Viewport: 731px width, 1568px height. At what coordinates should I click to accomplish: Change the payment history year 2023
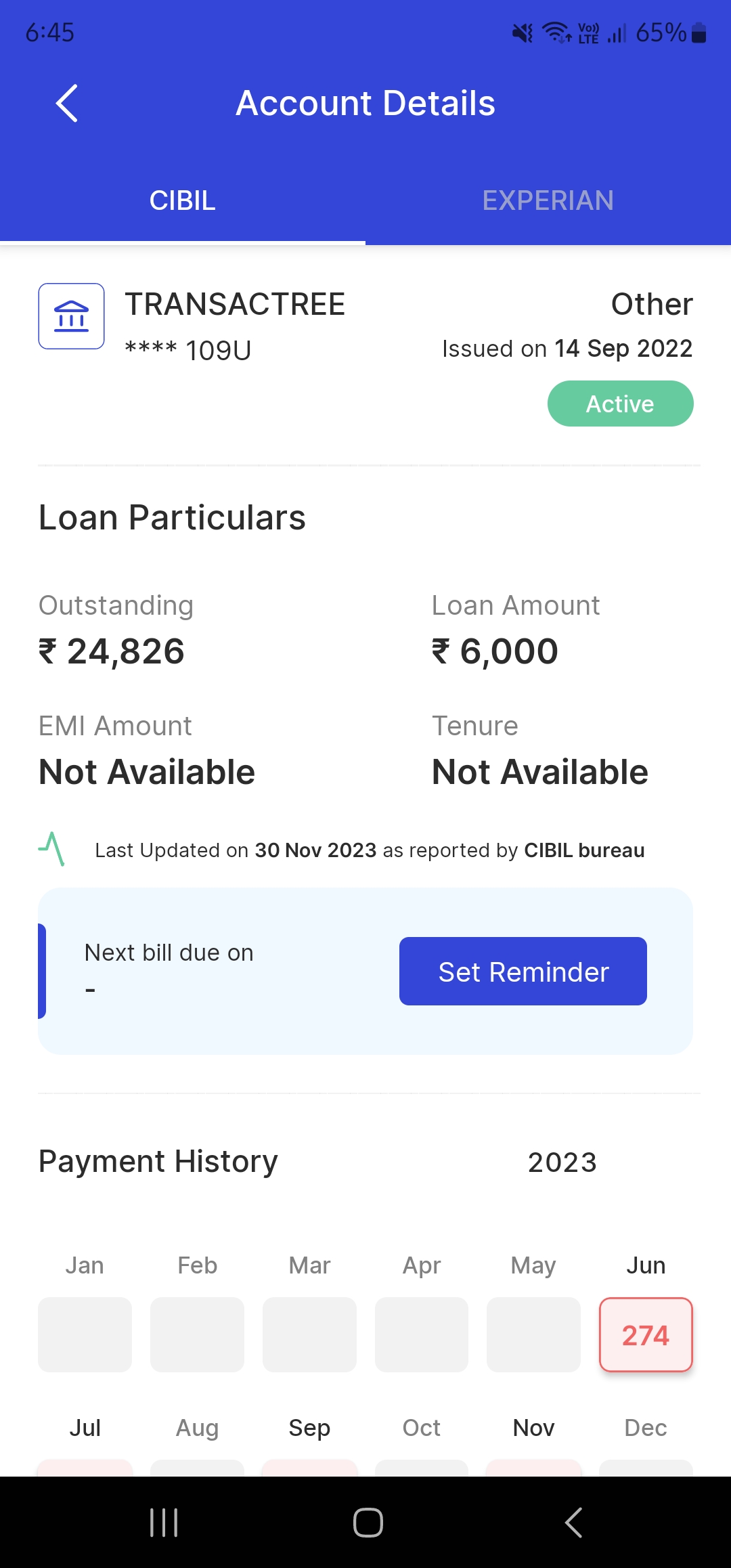(562, 1162)
